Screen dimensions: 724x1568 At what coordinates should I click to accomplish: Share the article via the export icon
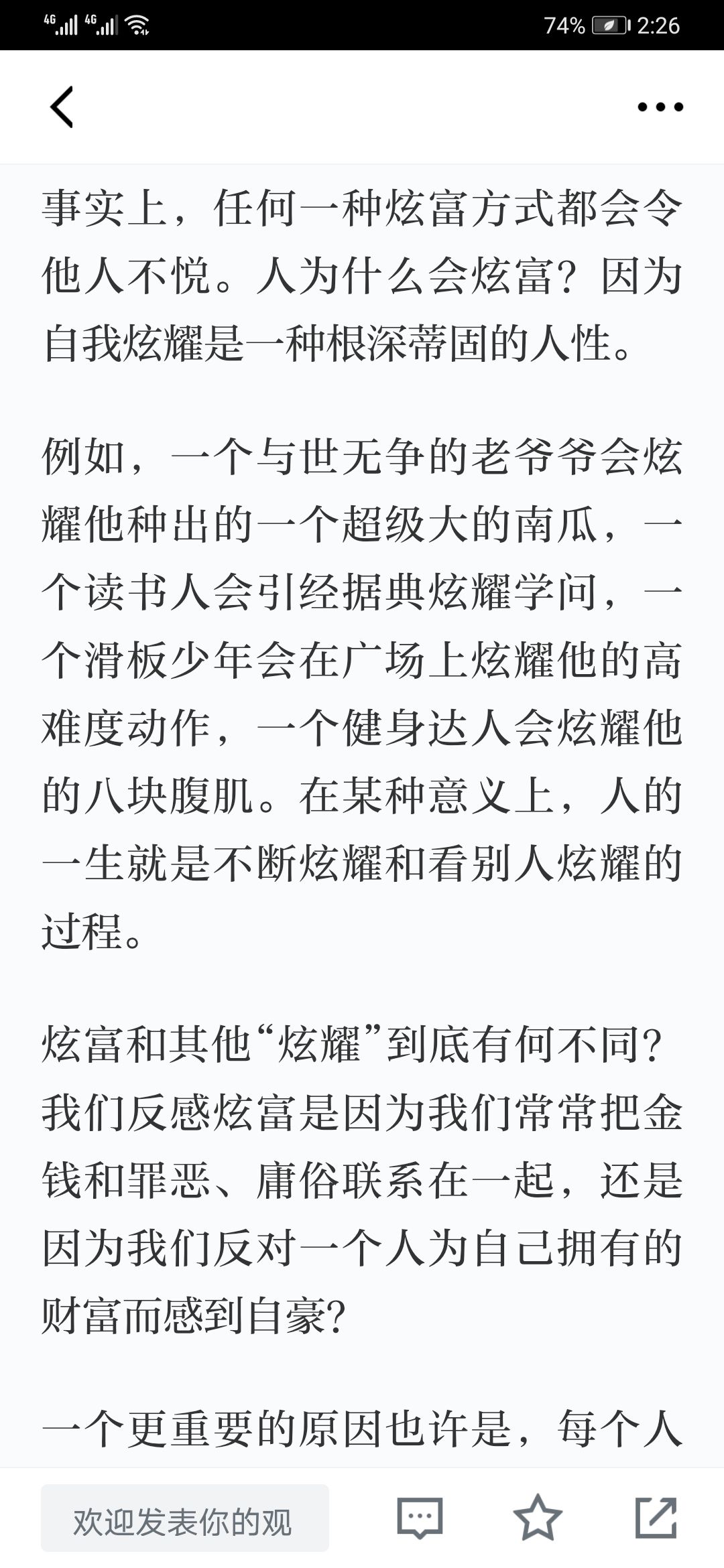click(x=656, y=1518)
